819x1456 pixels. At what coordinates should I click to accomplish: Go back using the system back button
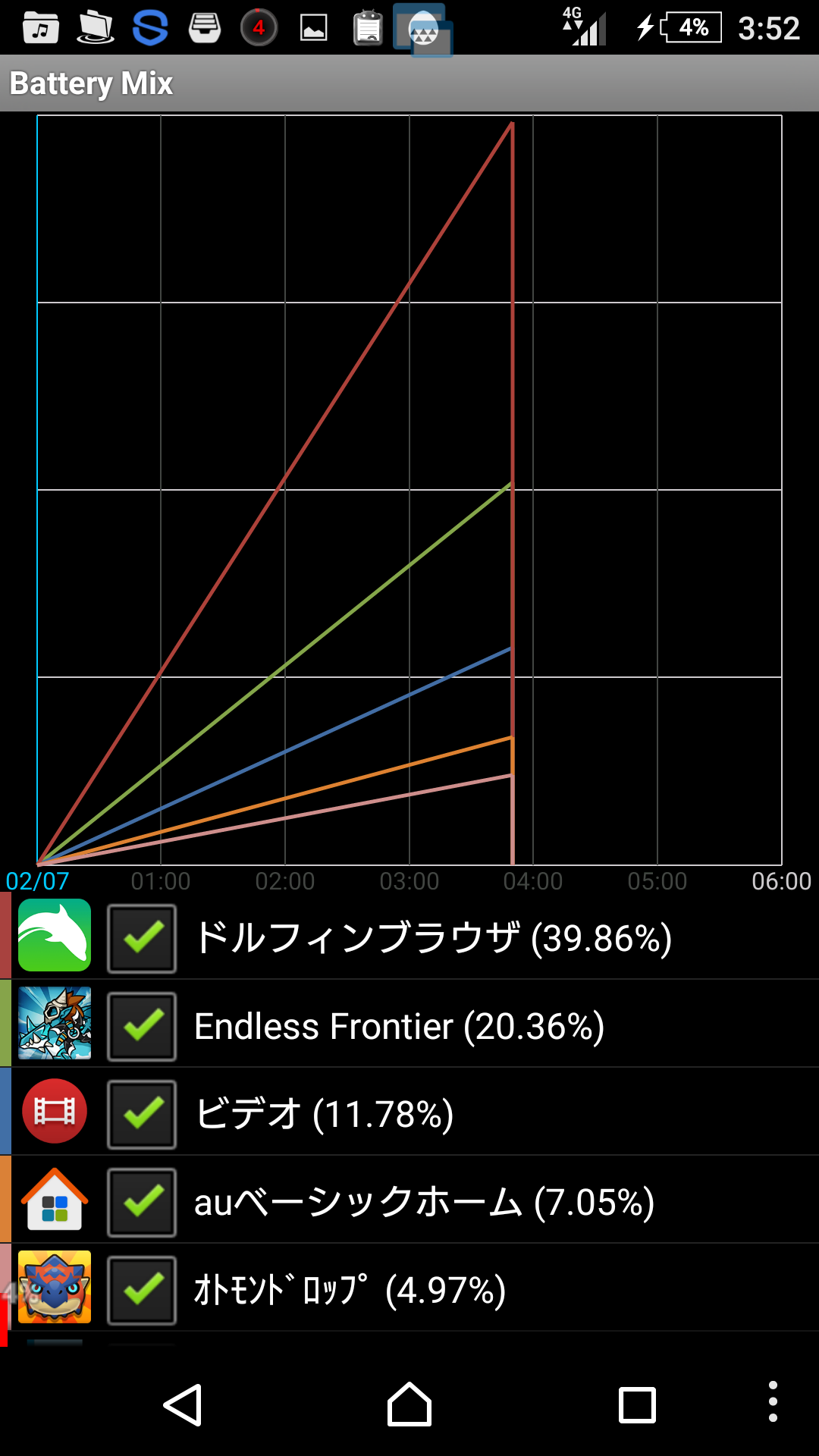tap(183, 1404)
